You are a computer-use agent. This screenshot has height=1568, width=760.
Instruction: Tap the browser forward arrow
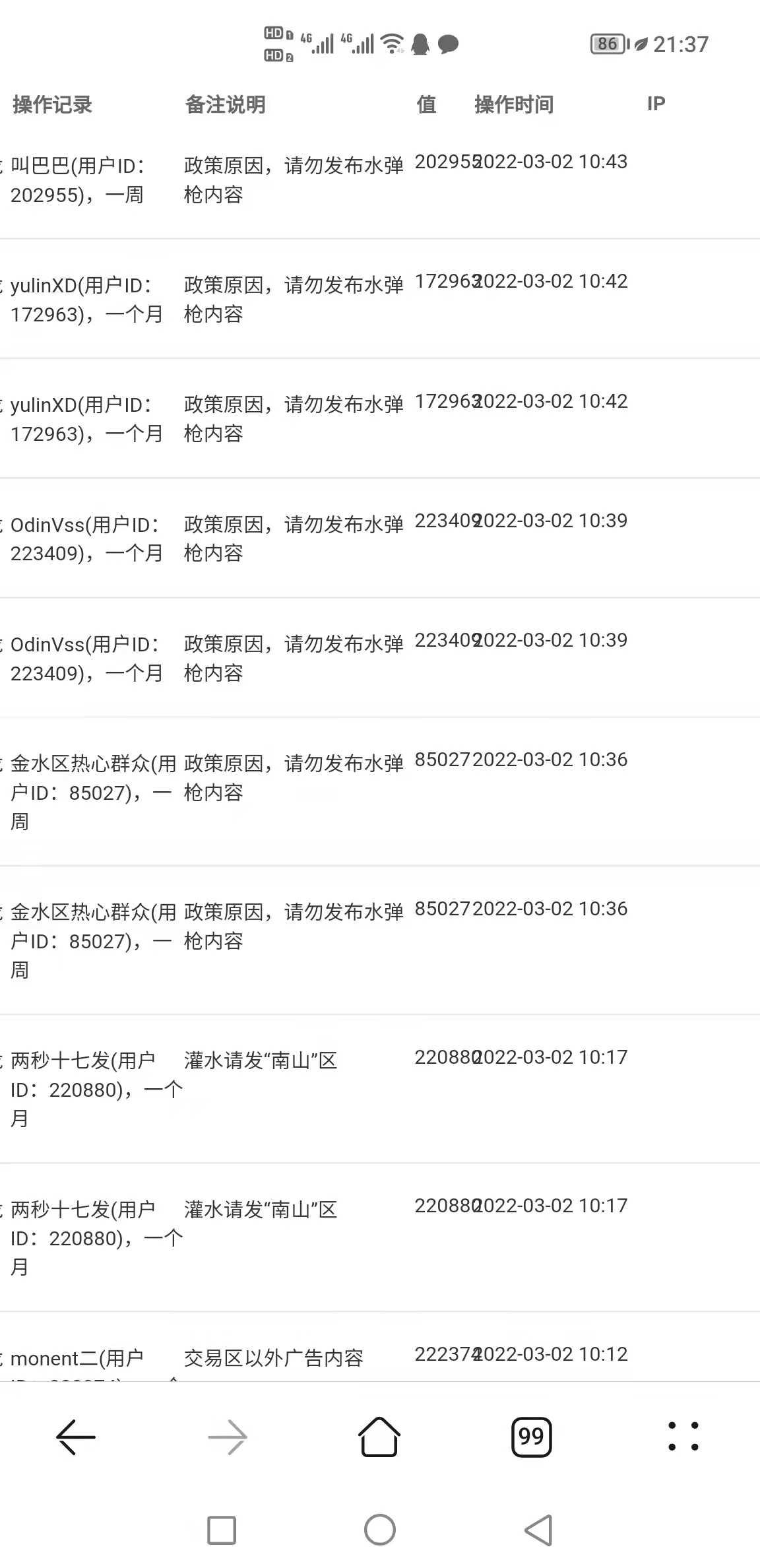click(228, 1437)
